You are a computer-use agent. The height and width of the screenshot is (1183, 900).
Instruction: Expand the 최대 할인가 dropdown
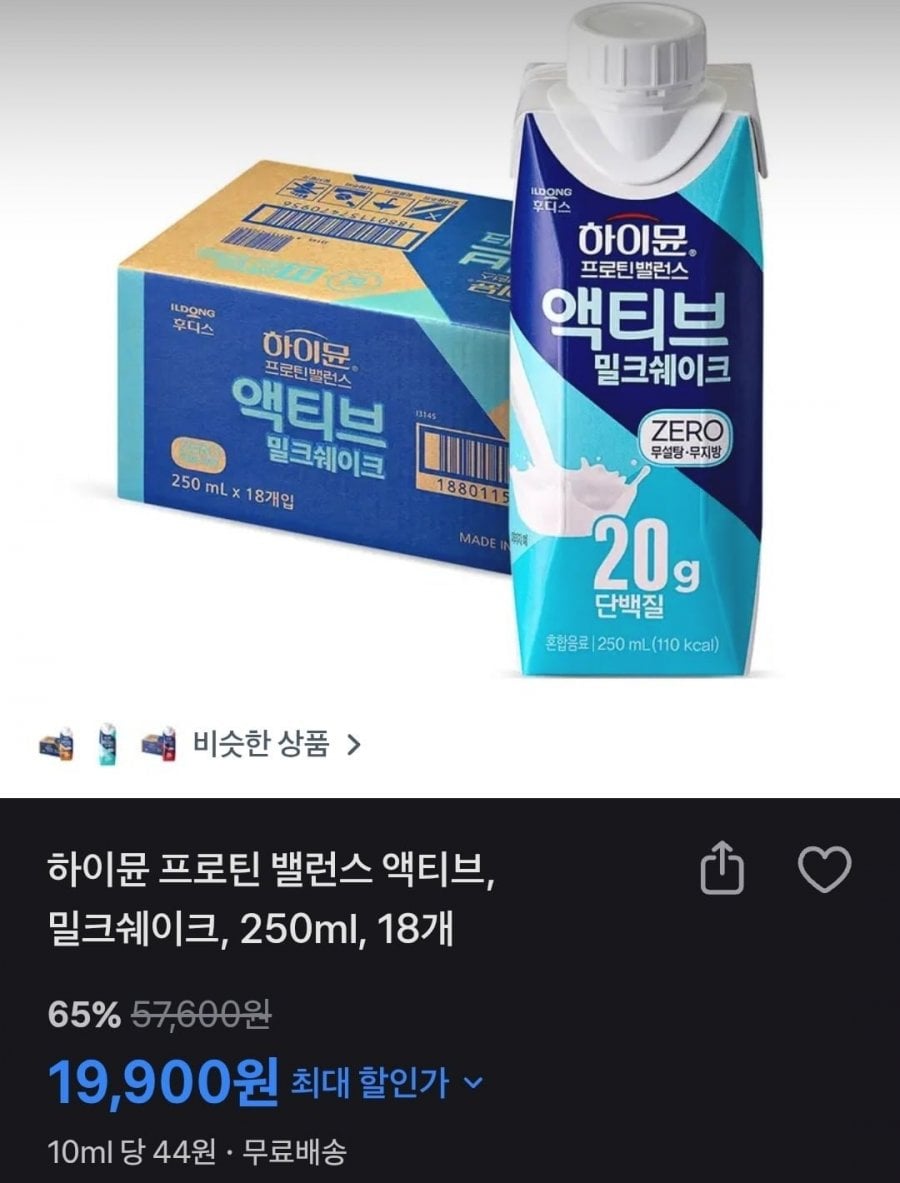click(386, 1082)
